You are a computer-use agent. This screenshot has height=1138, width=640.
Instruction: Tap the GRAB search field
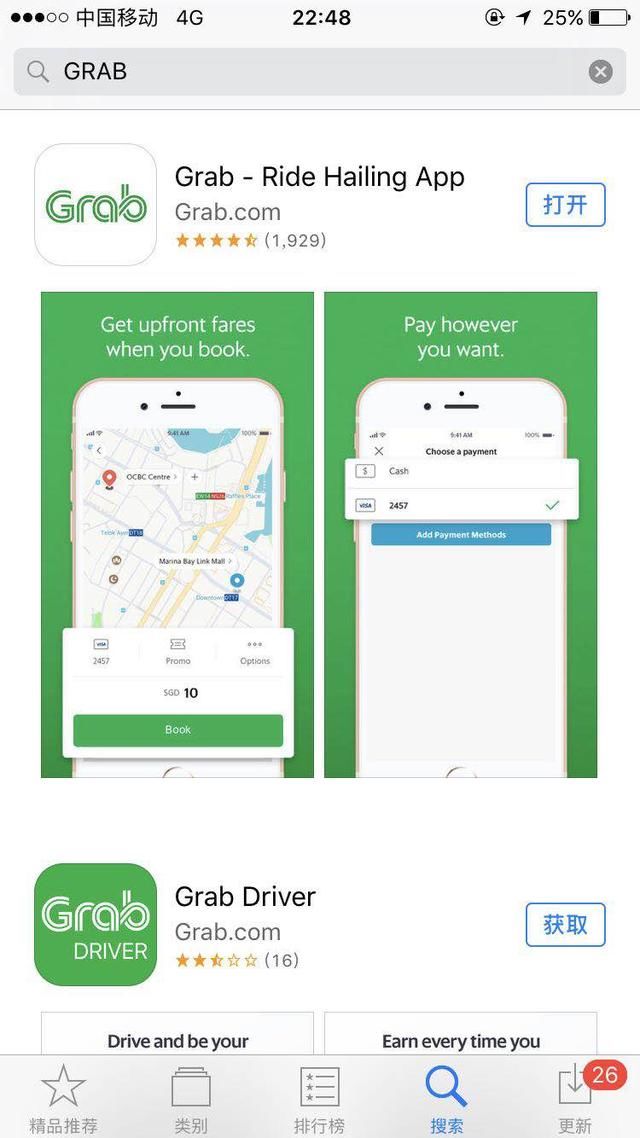(x=300, y=72)
